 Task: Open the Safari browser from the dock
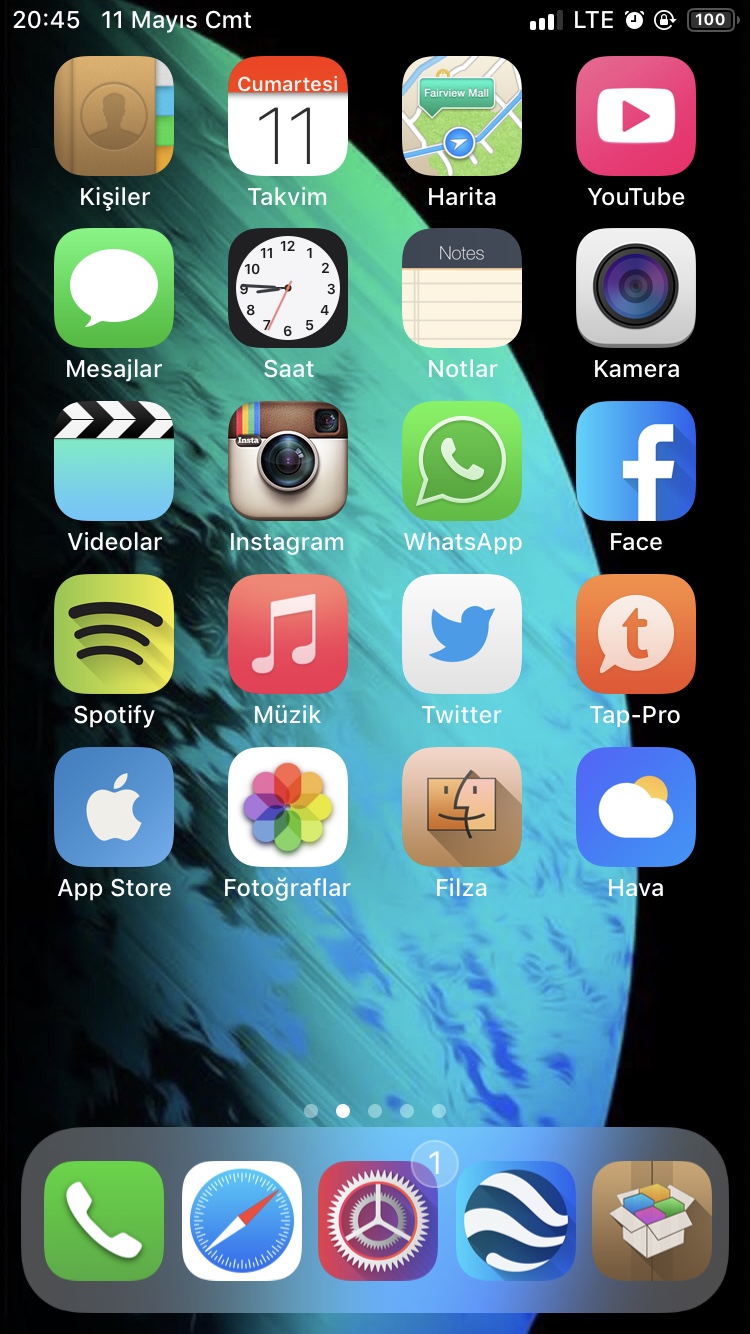pos(242,1221)
